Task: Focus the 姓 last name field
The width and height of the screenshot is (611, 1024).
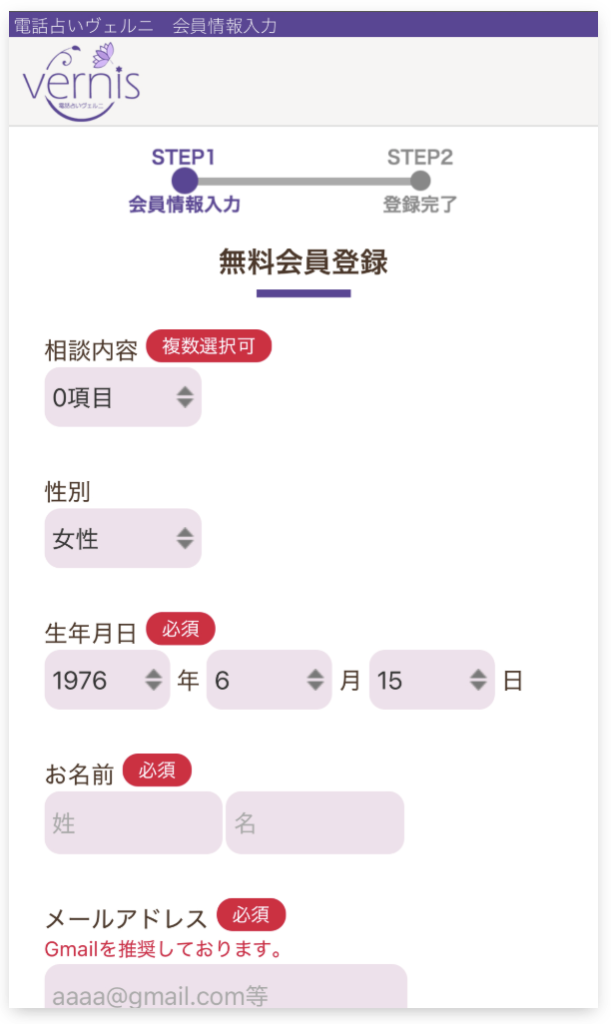Action: pyautogui.click(x=133, y=823)
